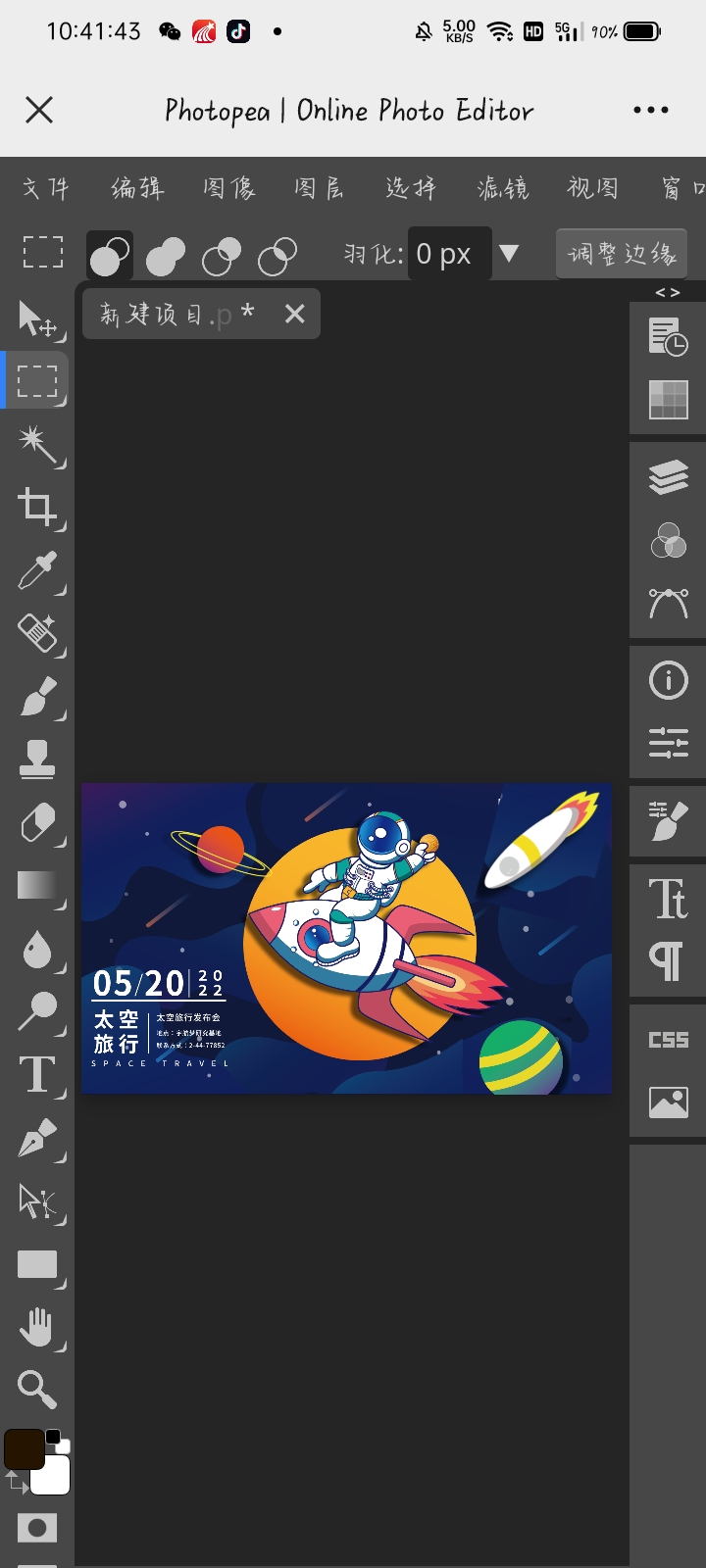Edit the 羽化 feather value field
The width and height of the screenshot is (706, 1568).
point(448,255)
